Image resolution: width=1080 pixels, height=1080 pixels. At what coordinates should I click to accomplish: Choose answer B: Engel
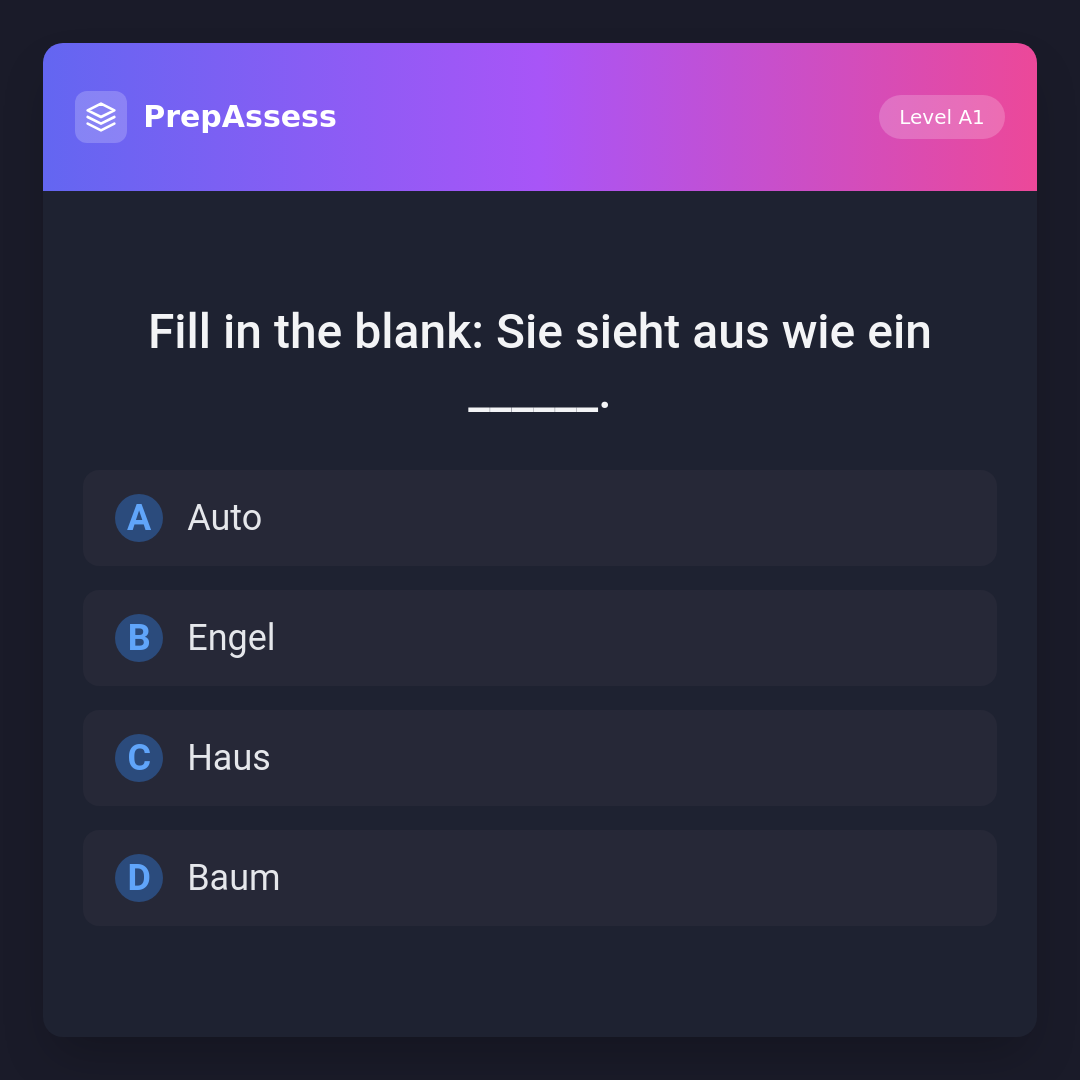pos(540,638)
